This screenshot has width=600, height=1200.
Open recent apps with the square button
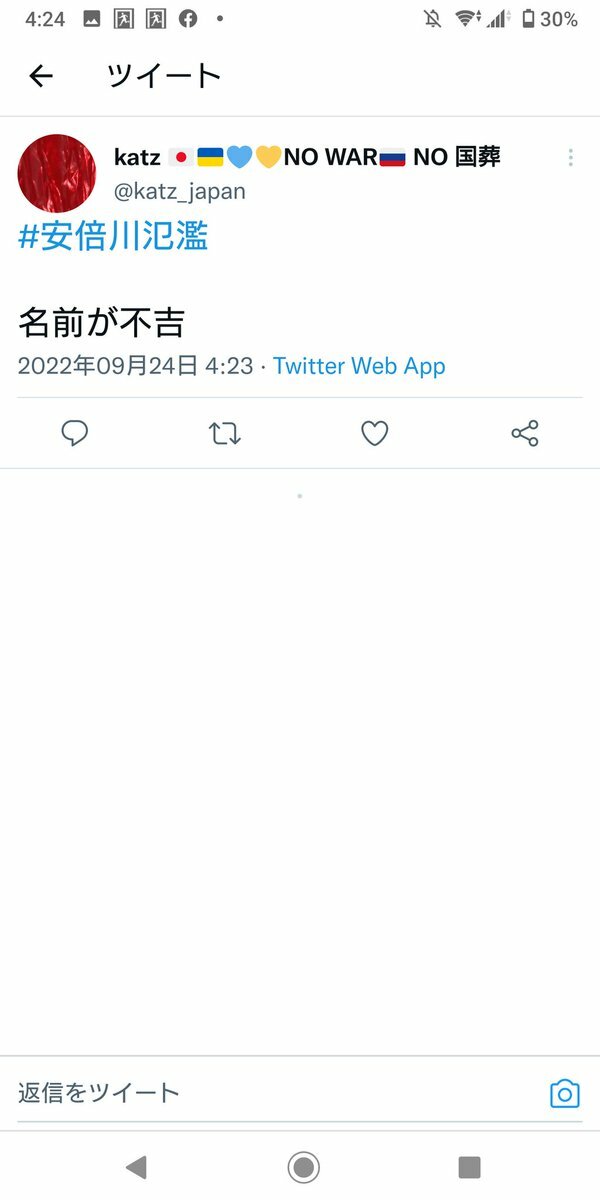(469, 1166)
